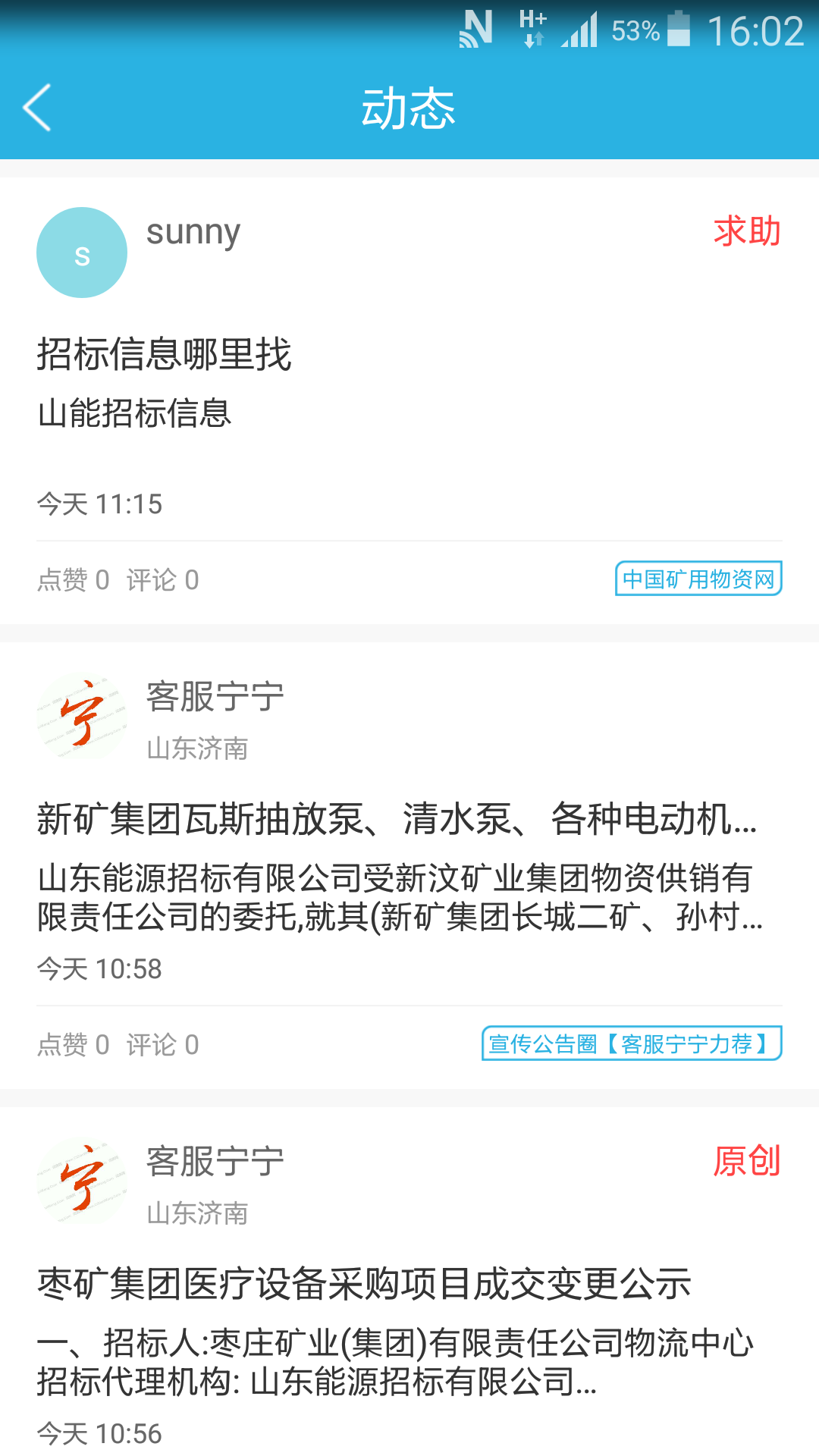Screen dimensions: 819x1456
Task: Open post 新矿集团瓦斯抽放泵、清水泵
Action: (396, 820)
